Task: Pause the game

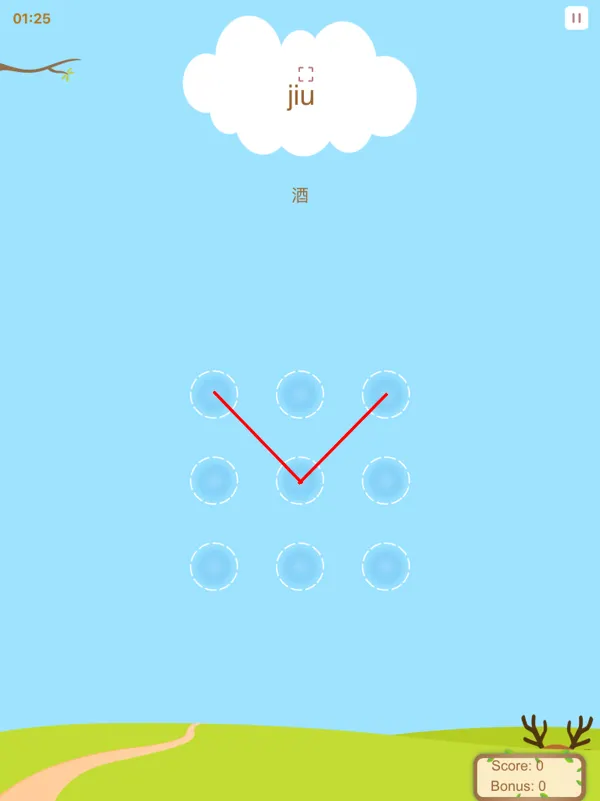Action: (576, 18)
